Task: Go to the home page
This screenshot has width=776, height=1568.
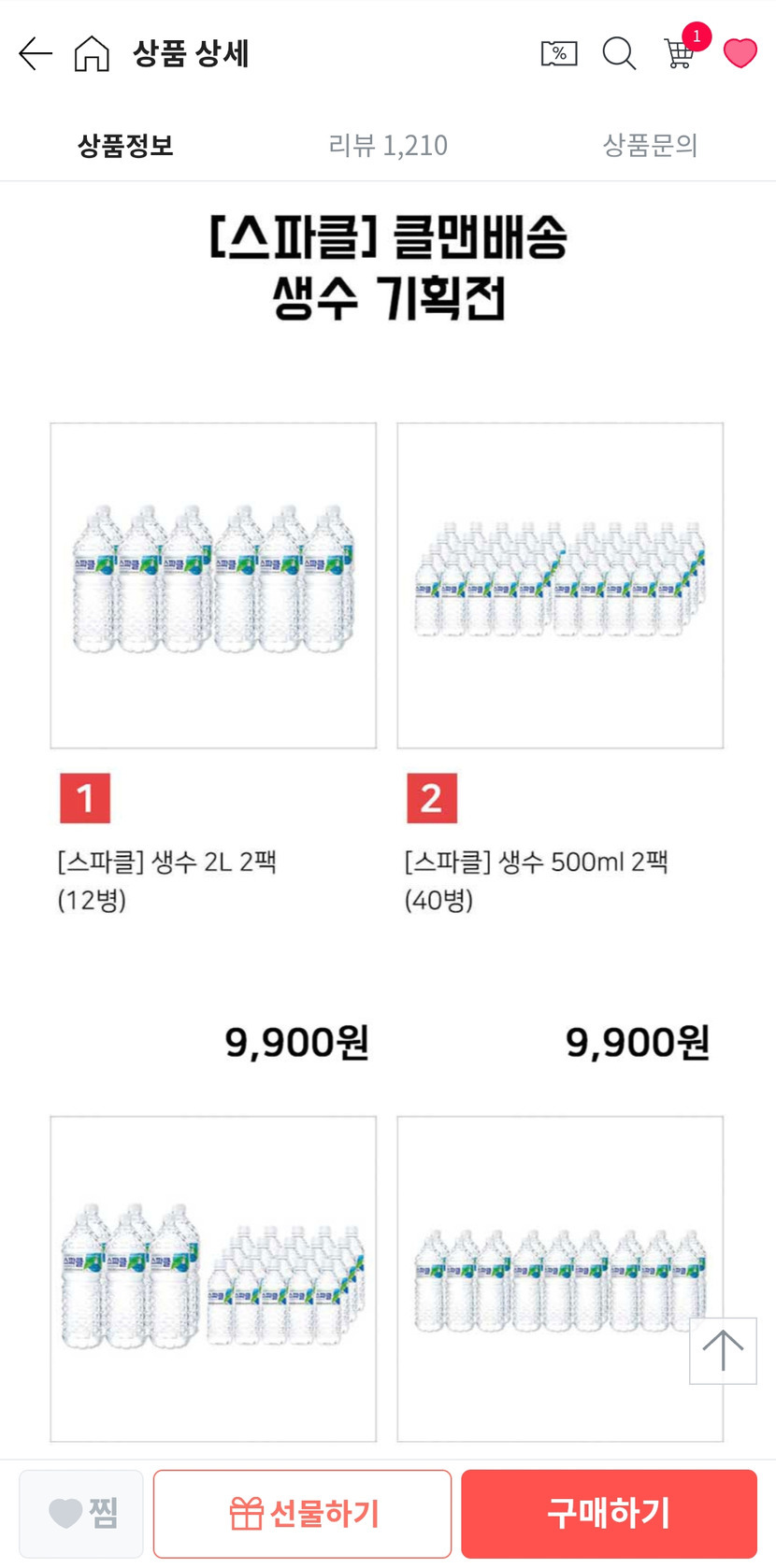Action: [x=92, y=54]
